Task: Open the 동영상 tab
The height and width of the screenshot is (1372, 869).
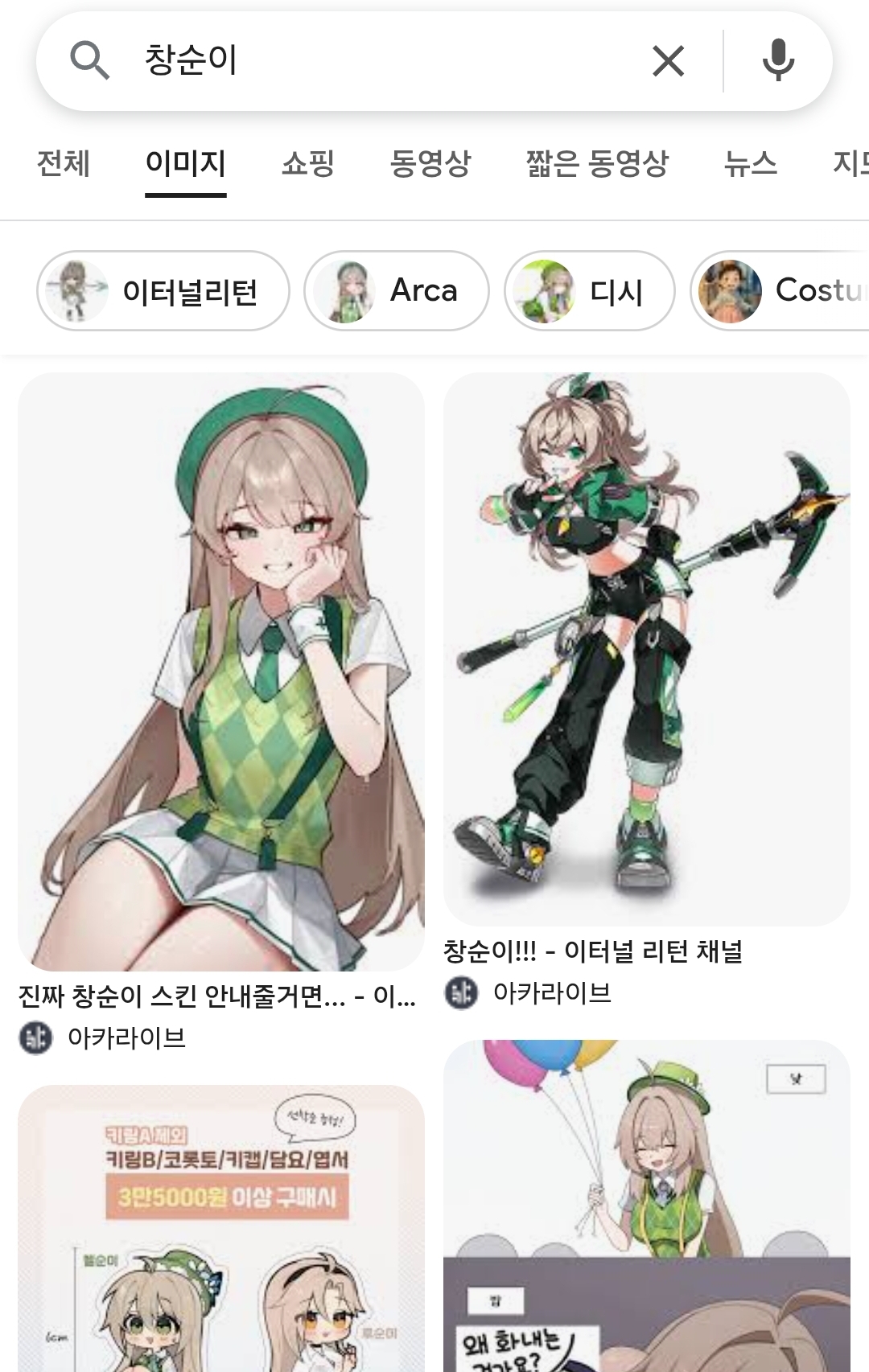Action: pyautogui.click(x=430, y=164)
